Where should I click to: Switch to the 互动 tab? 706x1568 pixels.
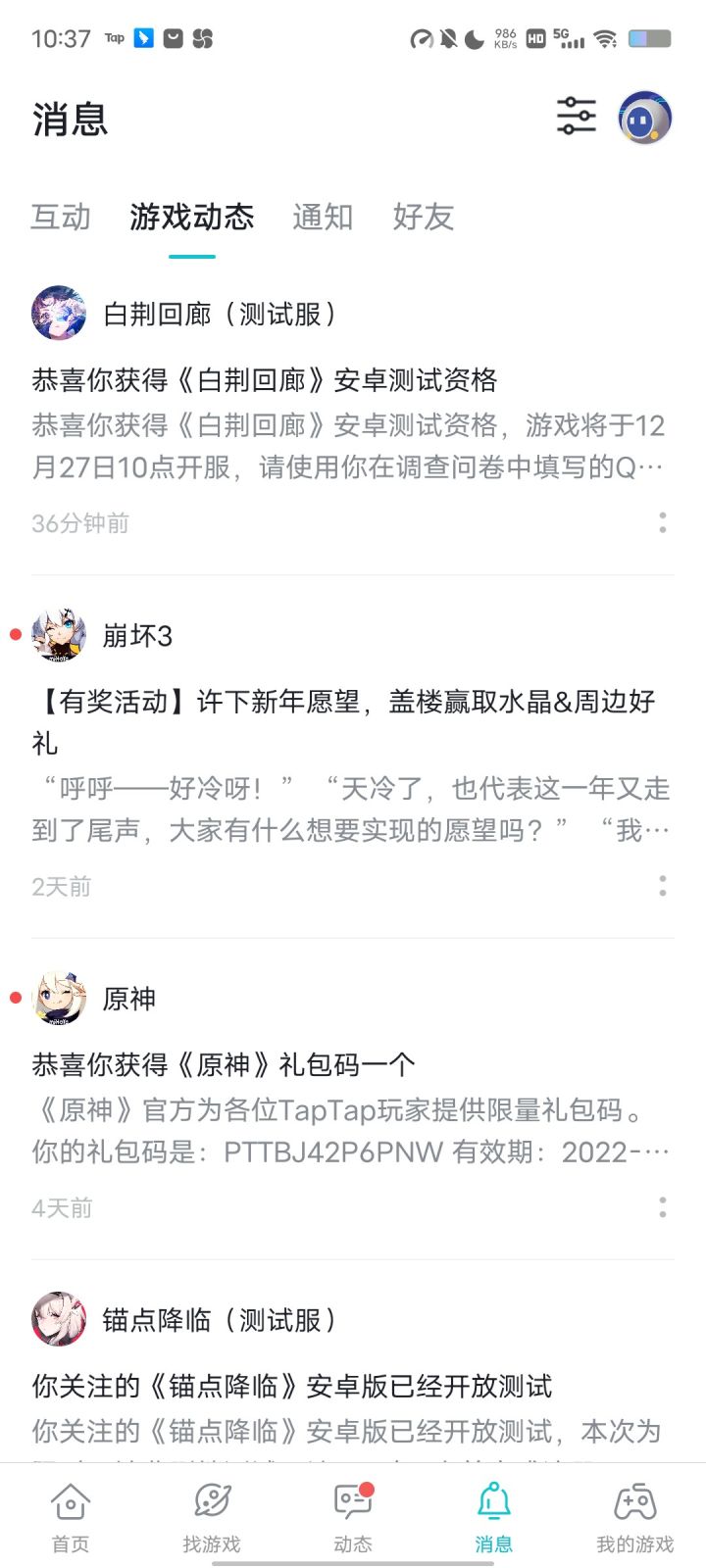[61, 217]
